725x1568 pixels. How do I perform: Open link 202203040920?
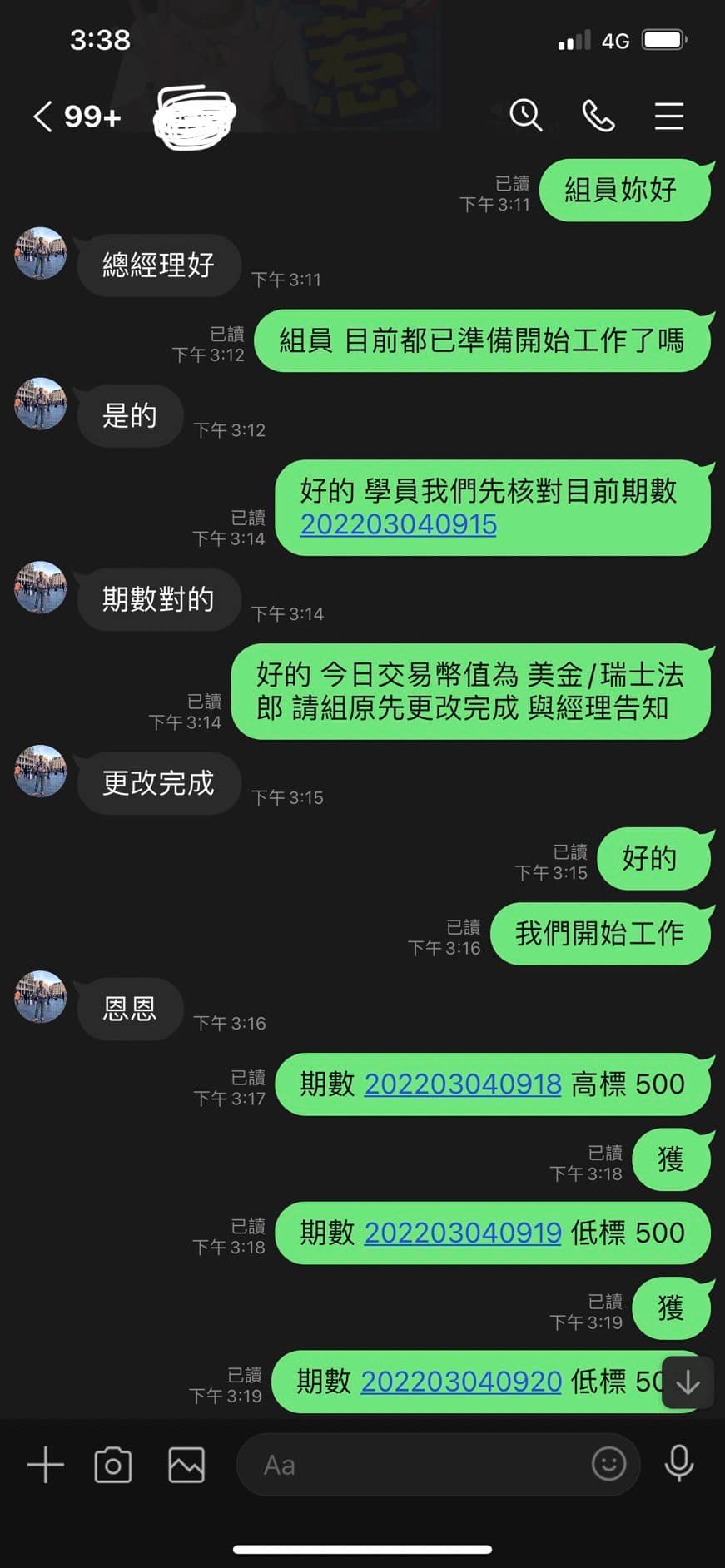coord(461,1382)
